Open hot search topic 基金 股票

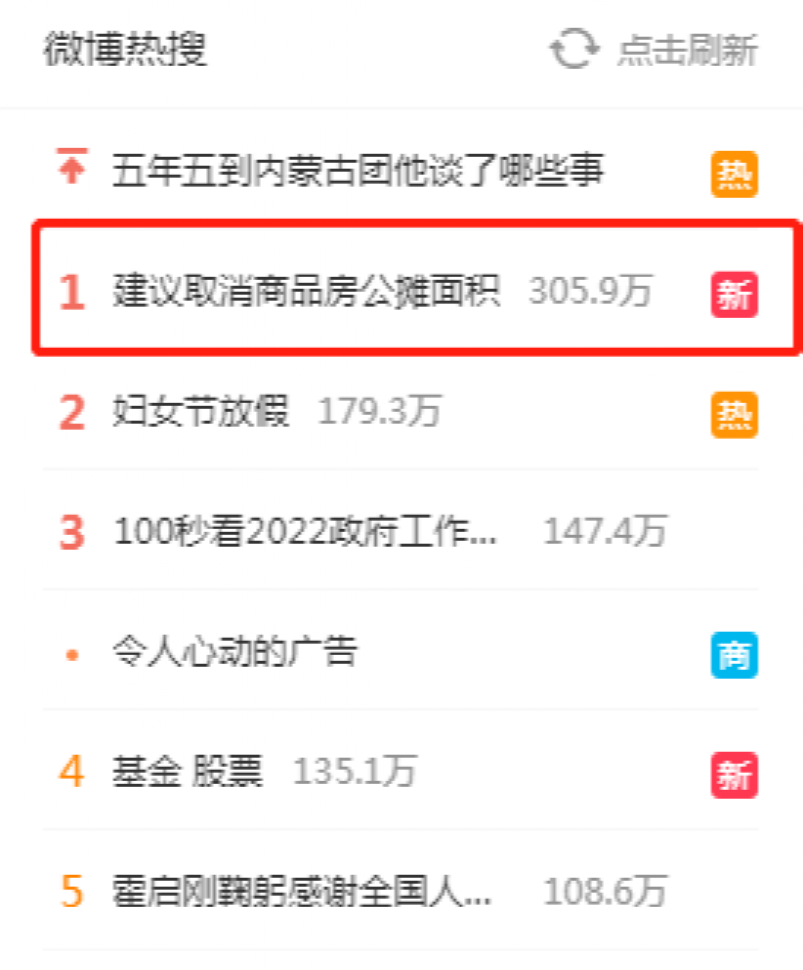pyautogui.click(x=187, y=771)
